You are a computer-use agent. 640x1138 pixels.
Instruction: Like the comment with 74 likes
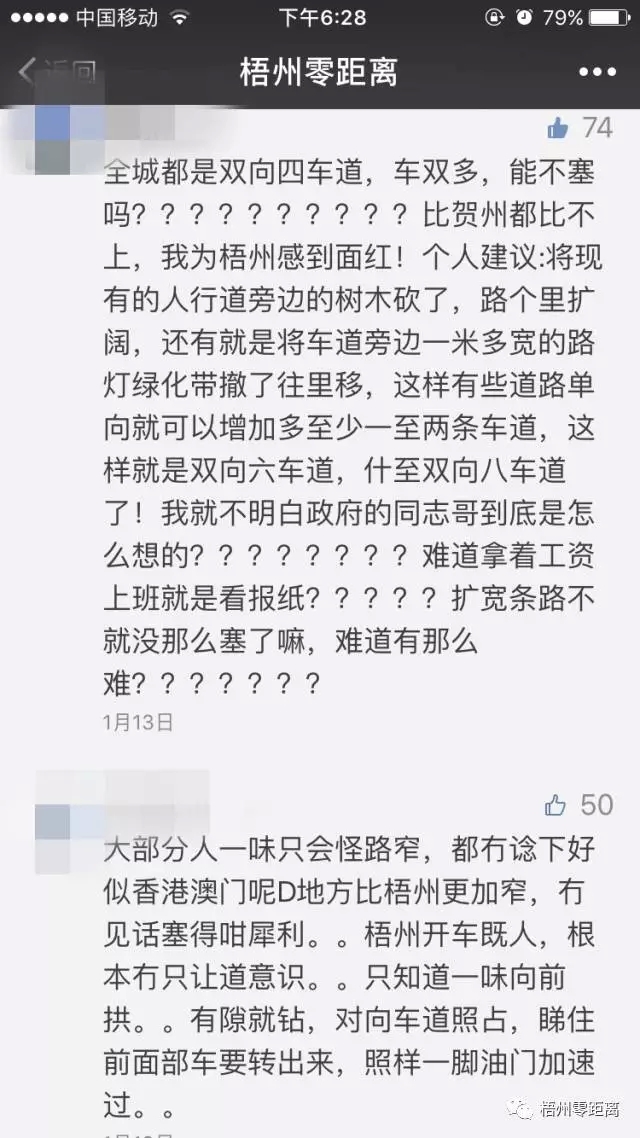click(x=558, y=128)
